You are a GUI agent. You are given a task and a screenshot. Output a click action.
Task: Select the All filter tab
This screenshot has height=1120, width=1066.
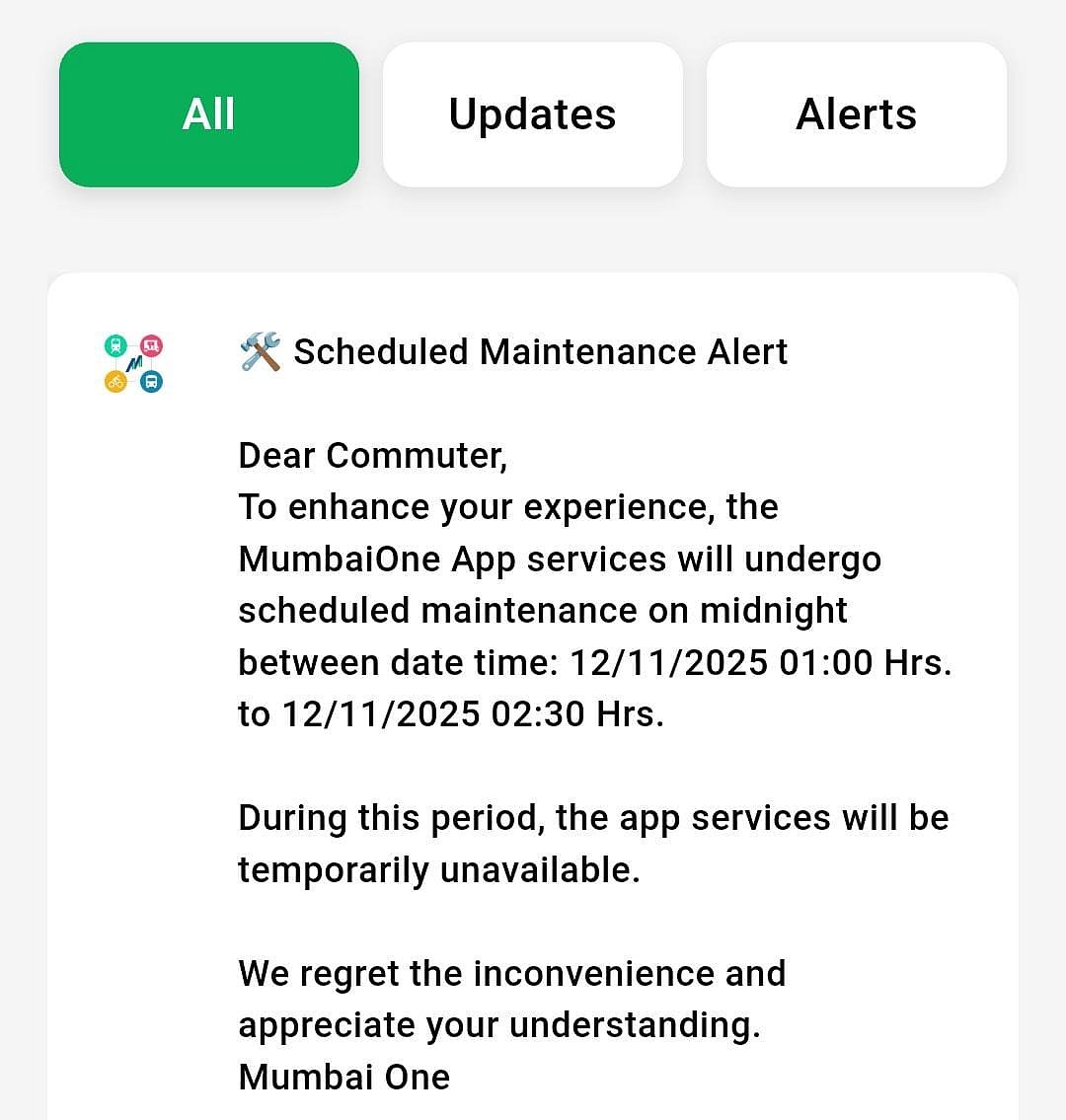209,114
